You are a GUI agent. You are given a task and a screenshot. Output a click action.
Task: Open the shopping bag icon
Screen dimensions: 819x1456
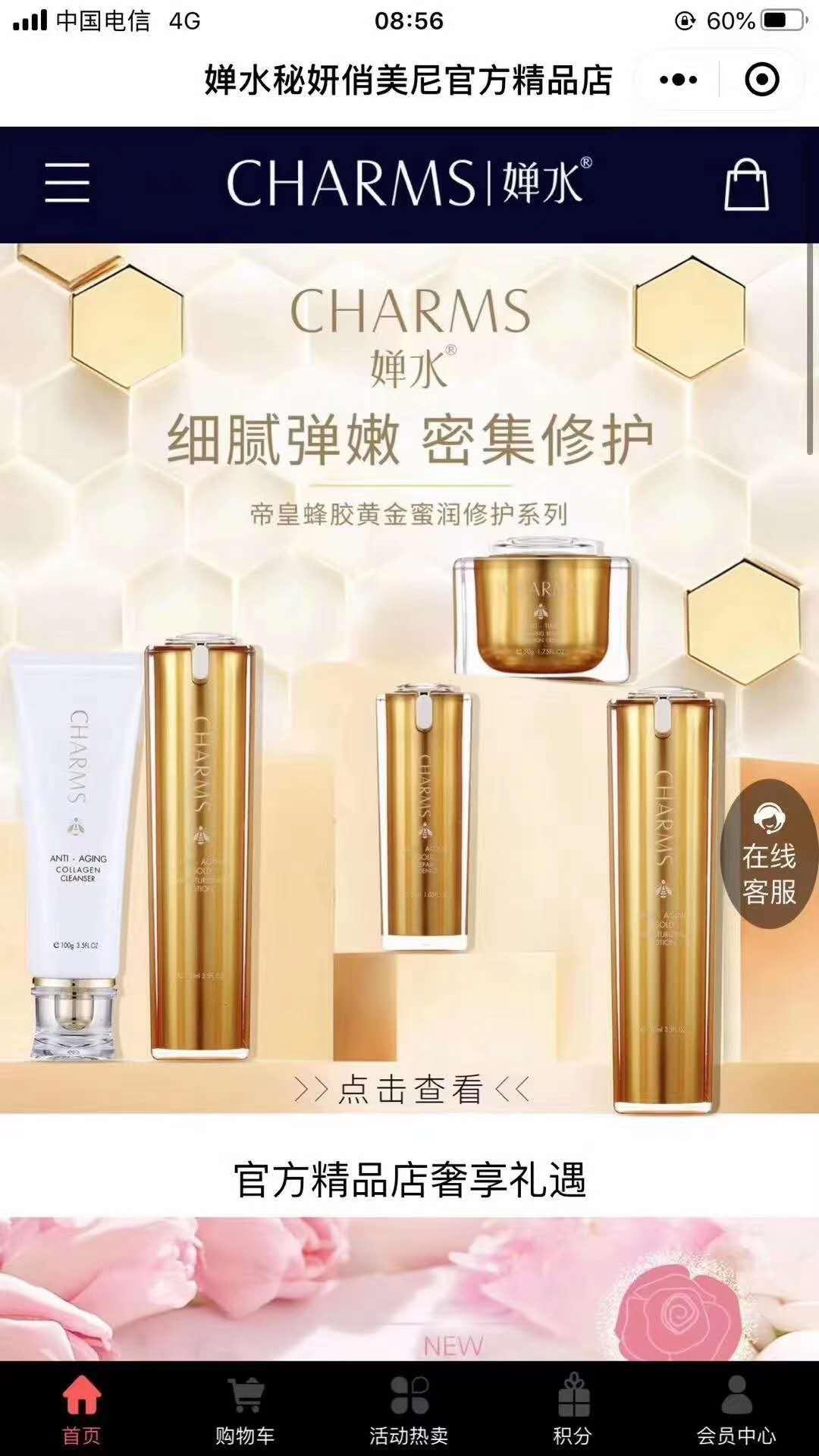tap(746, 184)
